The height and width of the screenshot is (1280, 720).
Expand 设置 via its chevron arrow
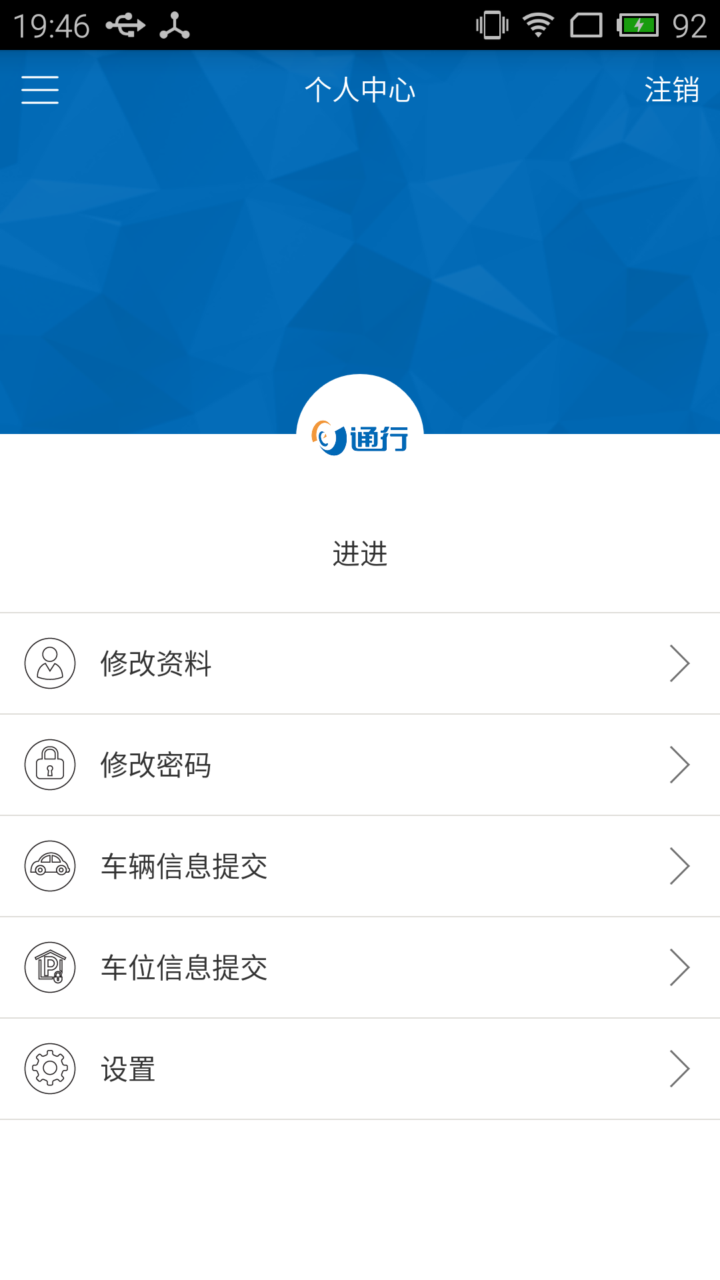[680, 1069]
